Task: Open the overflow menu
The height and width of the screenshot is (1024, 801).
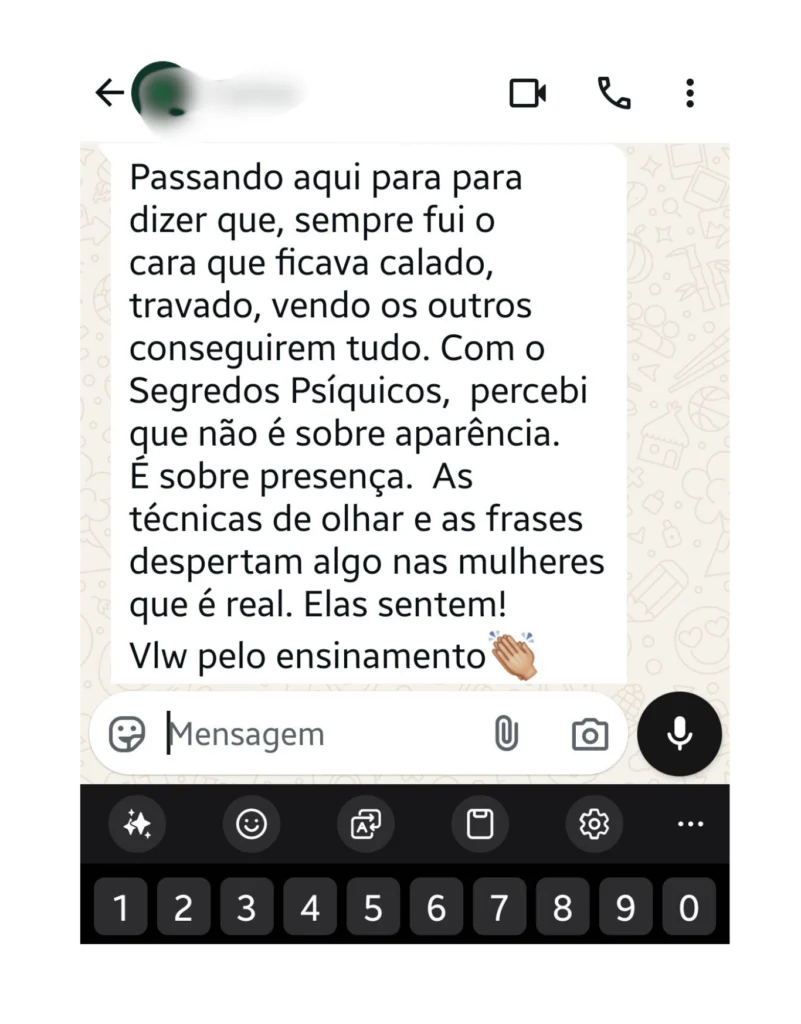Action: [x=690, y=93]
